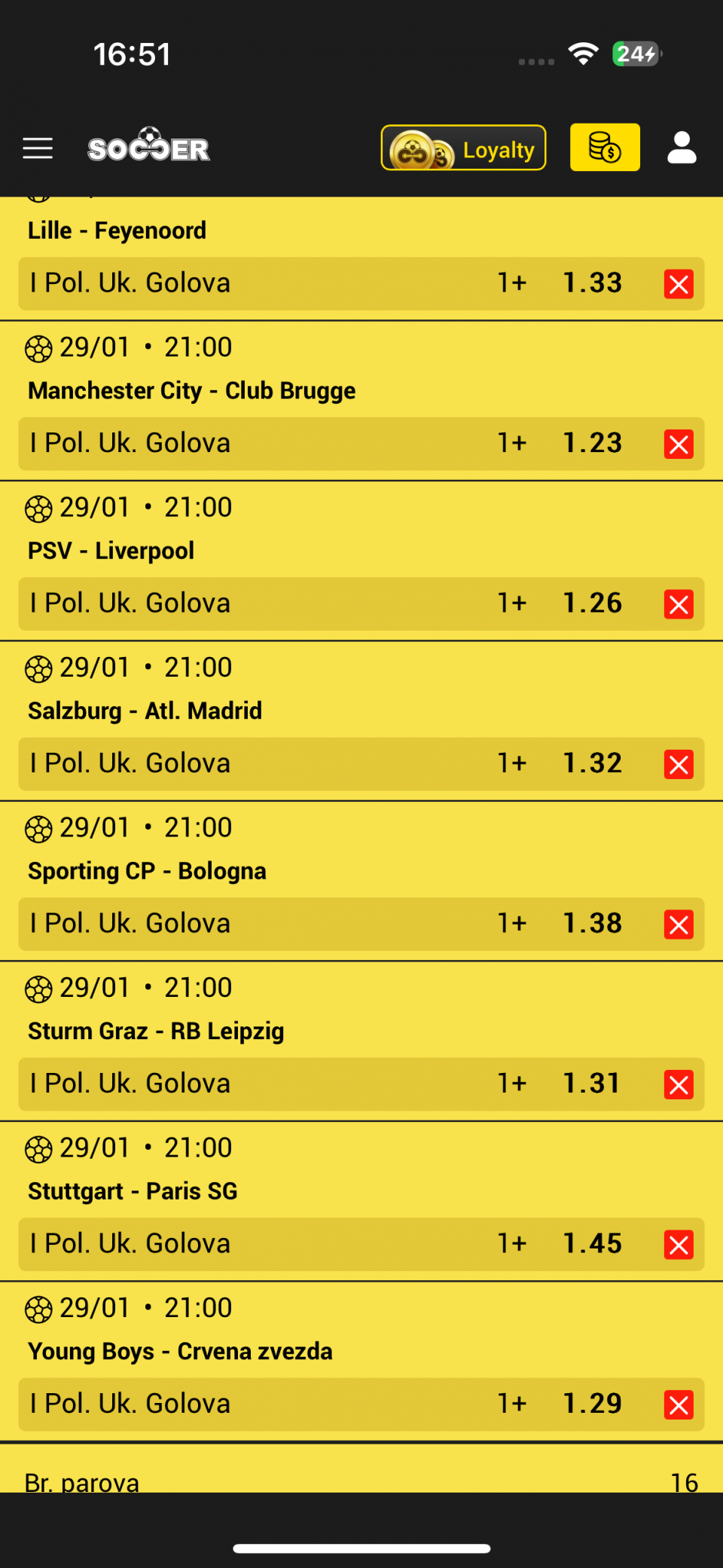Remove Manchester City - Club Brugge bet
Screen dimensions: 723x1568
(x=679, y=445)
